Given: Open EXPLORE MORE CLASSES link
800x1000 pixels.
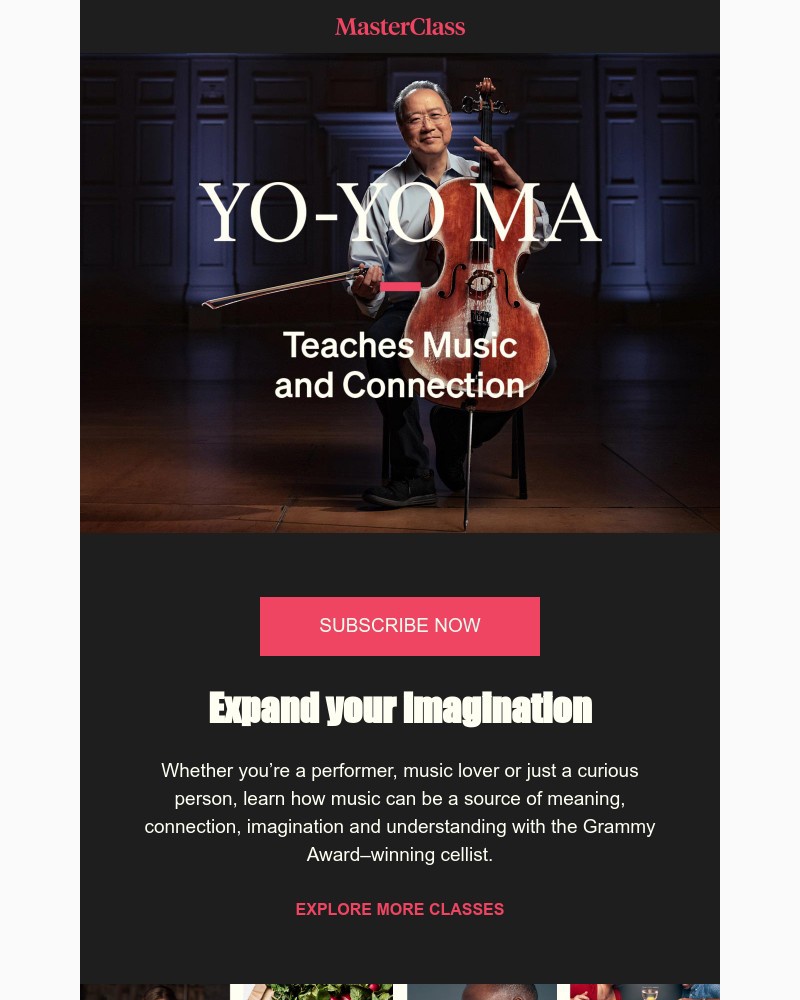Looking at the screenshot, I should tap(400, 909).
